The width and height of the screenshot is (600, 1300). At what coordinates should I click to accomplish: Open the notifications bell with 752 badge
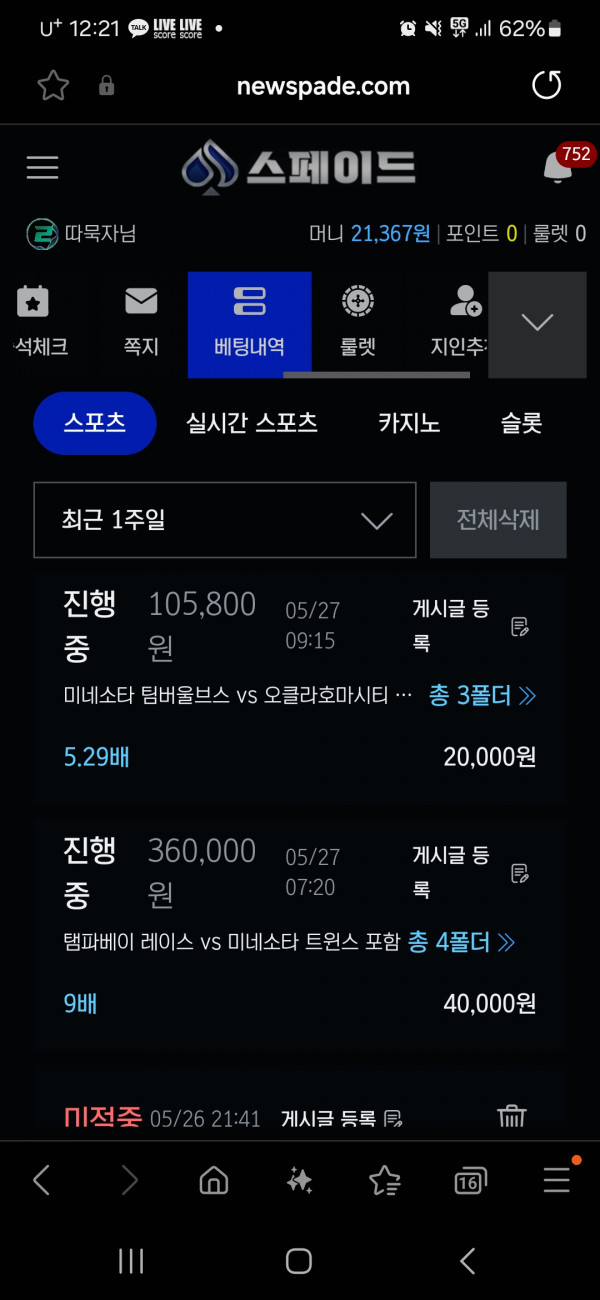(558, 167)
